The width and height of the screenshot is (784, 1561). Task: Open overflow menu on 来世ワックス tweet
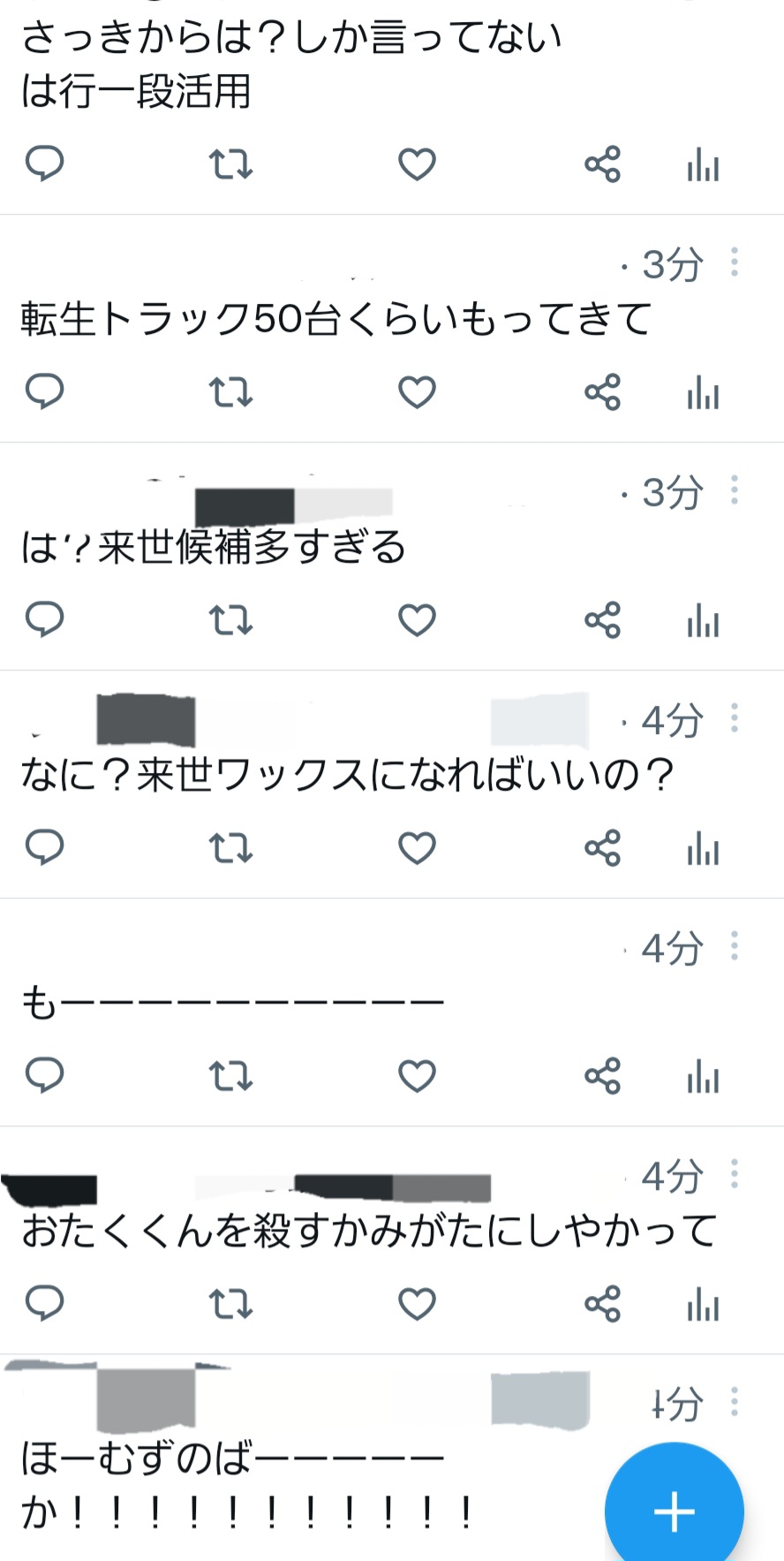click(734, 718)
